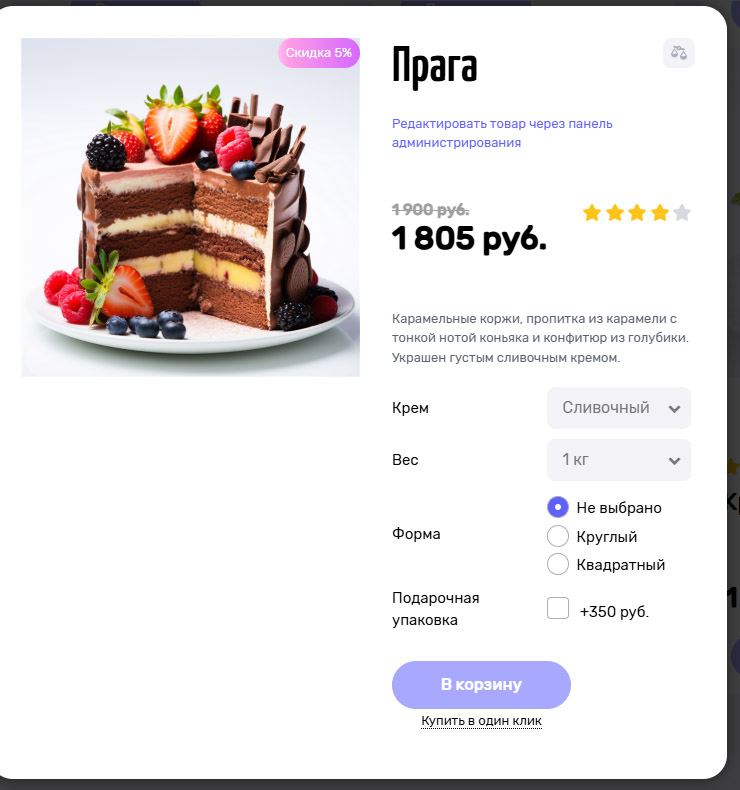Check the gift packaging +350 руб. box
The height and width of the screenshot is (790, 740).
pos(558,609)
